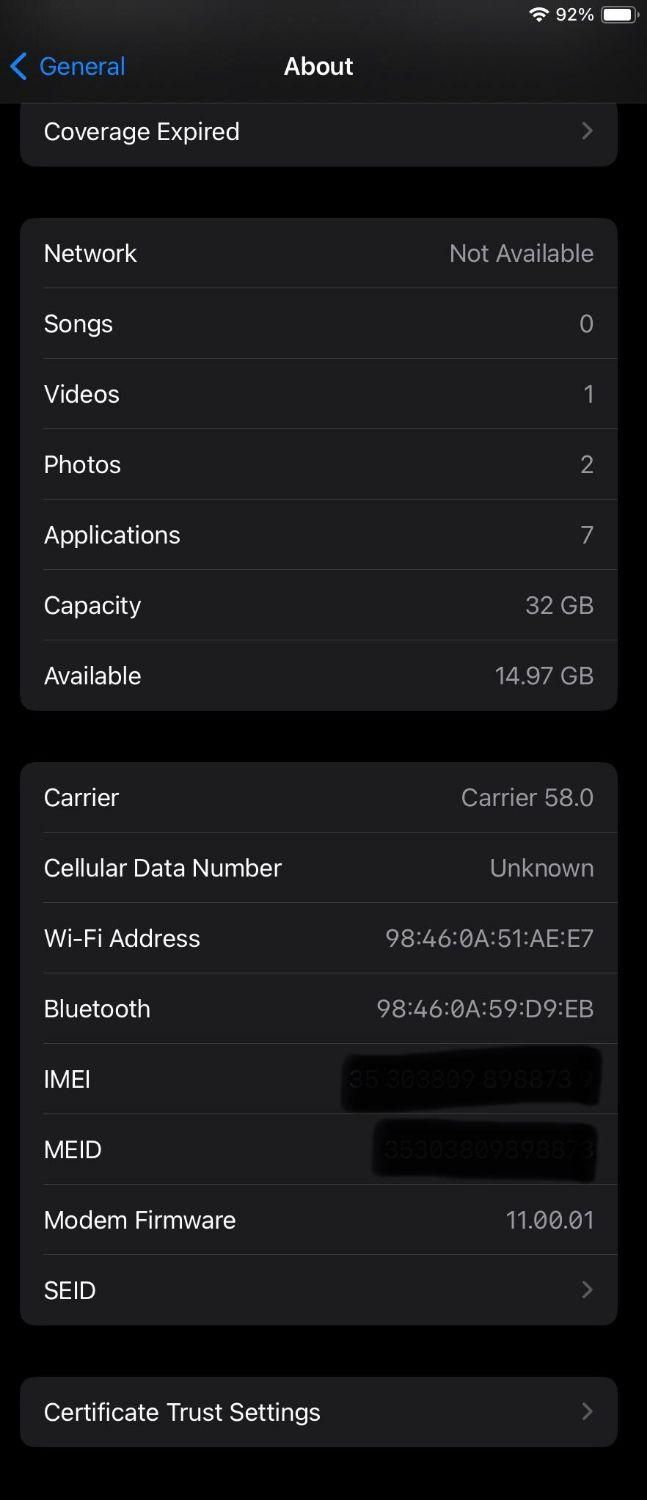Screen dimensions: 647x1500
Task: Tap the Carrier row to toggle info
Action: click(318, 798)
